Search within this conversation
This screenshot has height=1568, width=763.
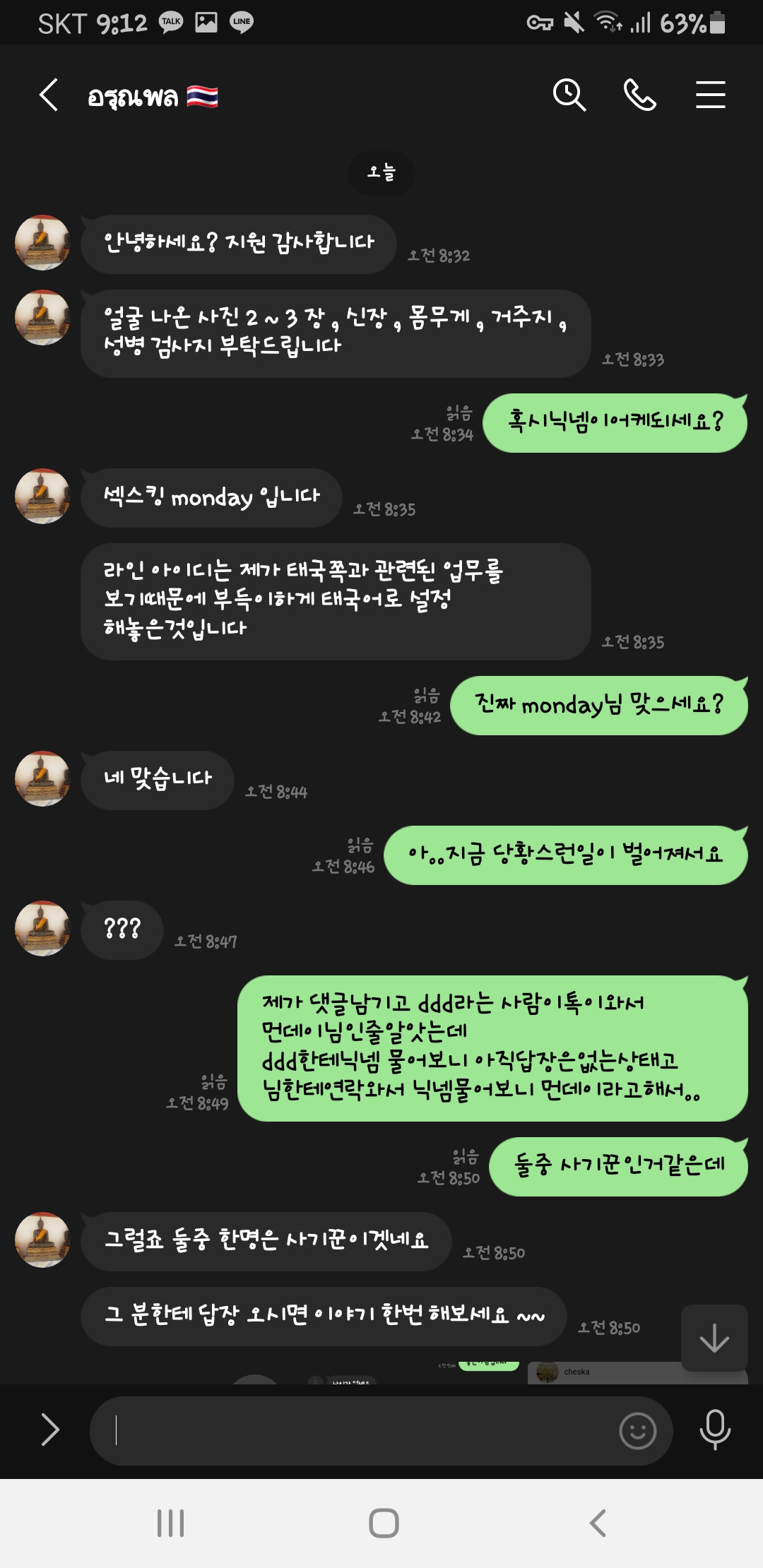pyautogui.click(x=569, y=95)
